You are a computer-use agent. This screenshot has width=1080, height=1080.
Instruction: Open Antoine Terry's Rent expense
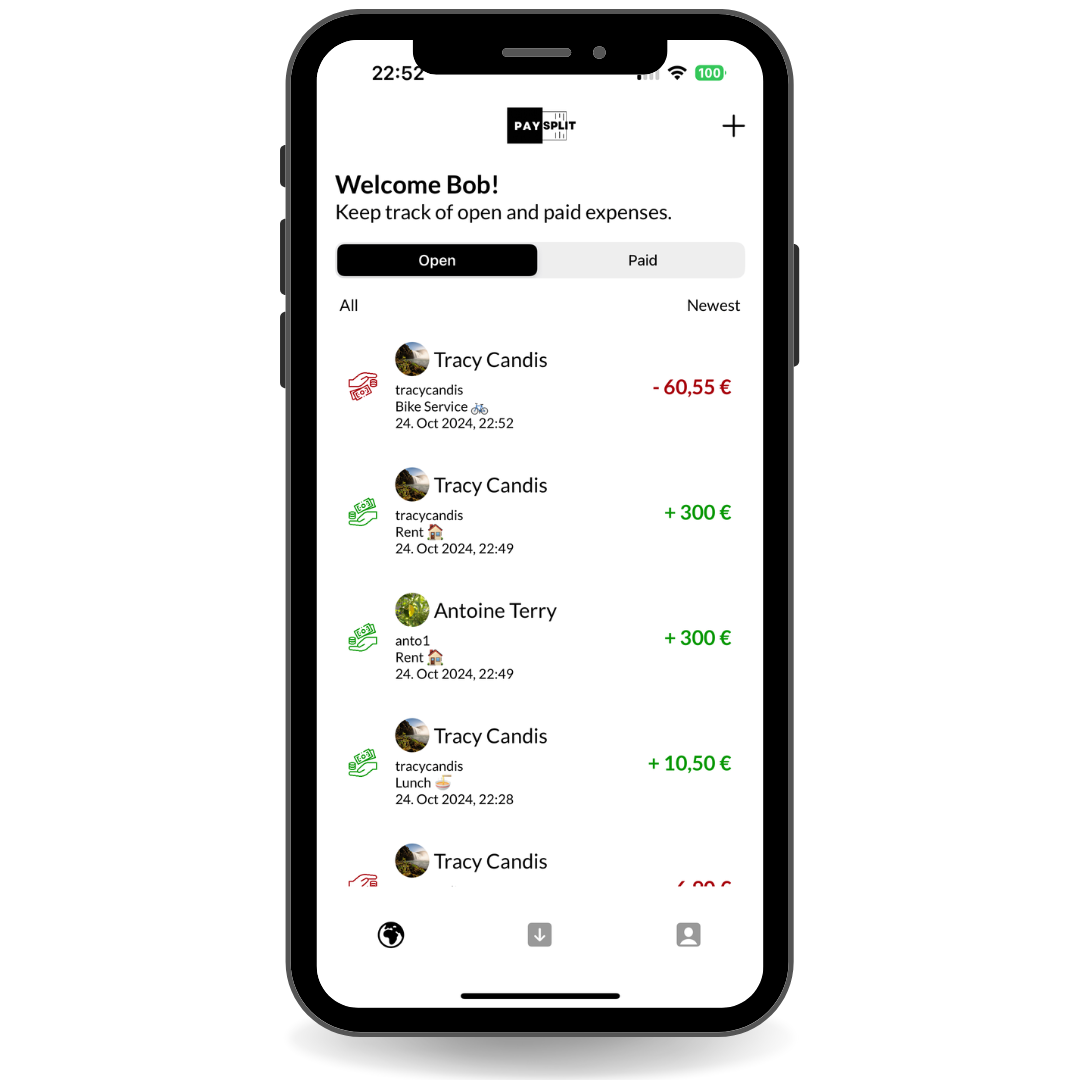click(540, 638)
